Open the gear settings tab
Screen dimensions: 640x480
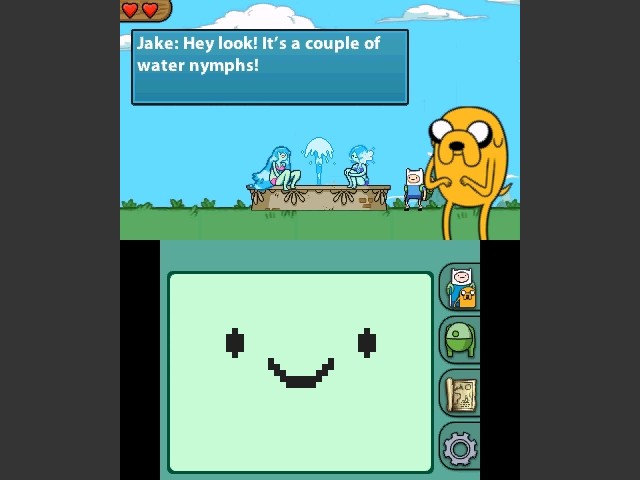pyautogui.click(x=460, y=448)
